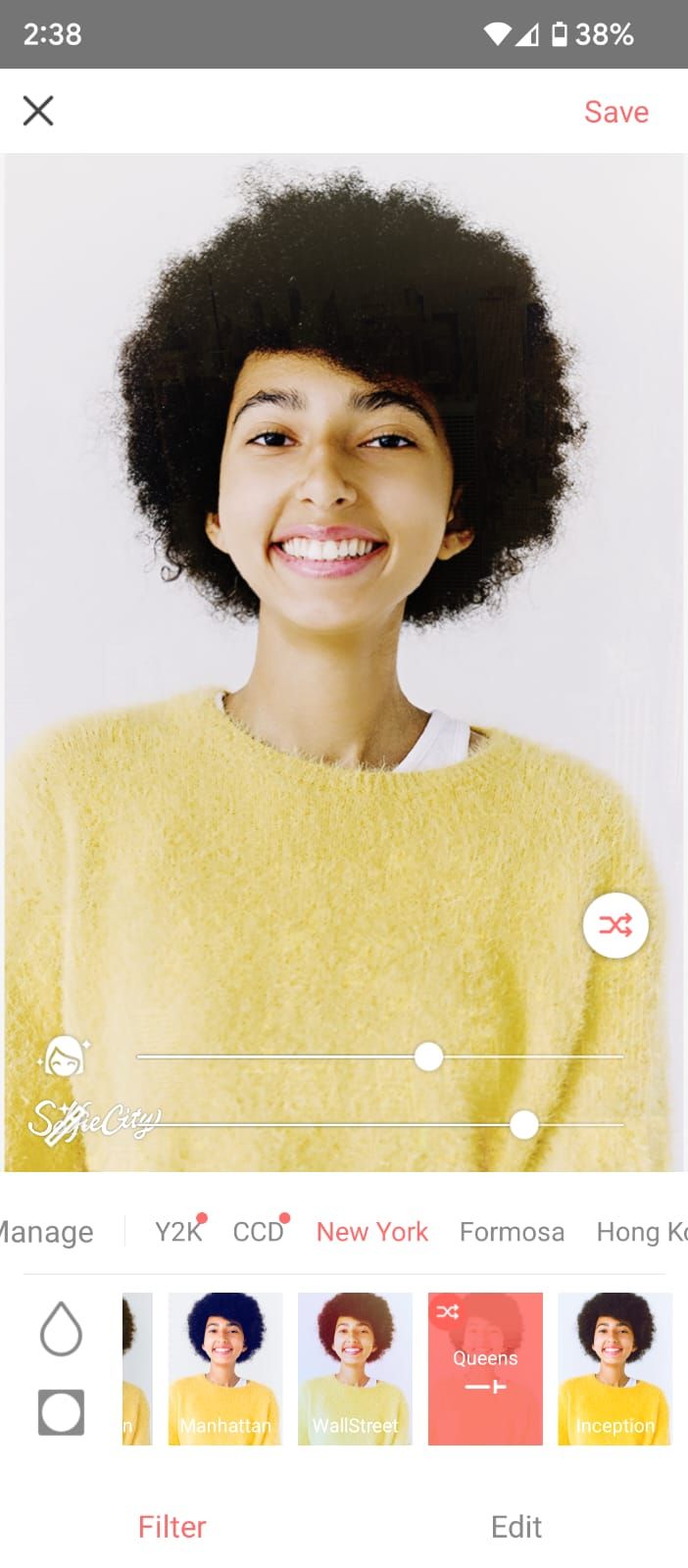Screen dimensions: 688x1568
Task: Switch to the Edit tab
Action: 516,1526
